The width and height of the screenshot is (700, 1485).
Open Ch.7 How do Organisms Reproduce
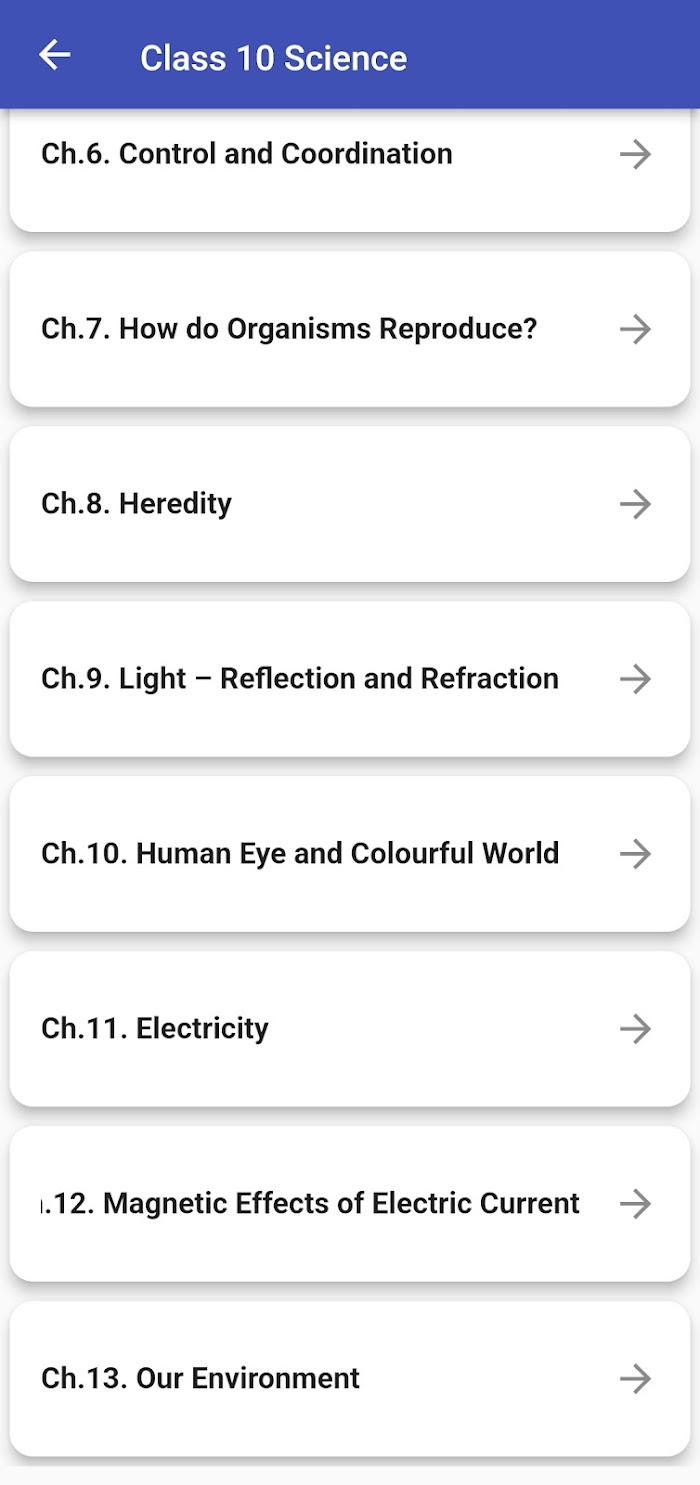(x=350, y=329)
